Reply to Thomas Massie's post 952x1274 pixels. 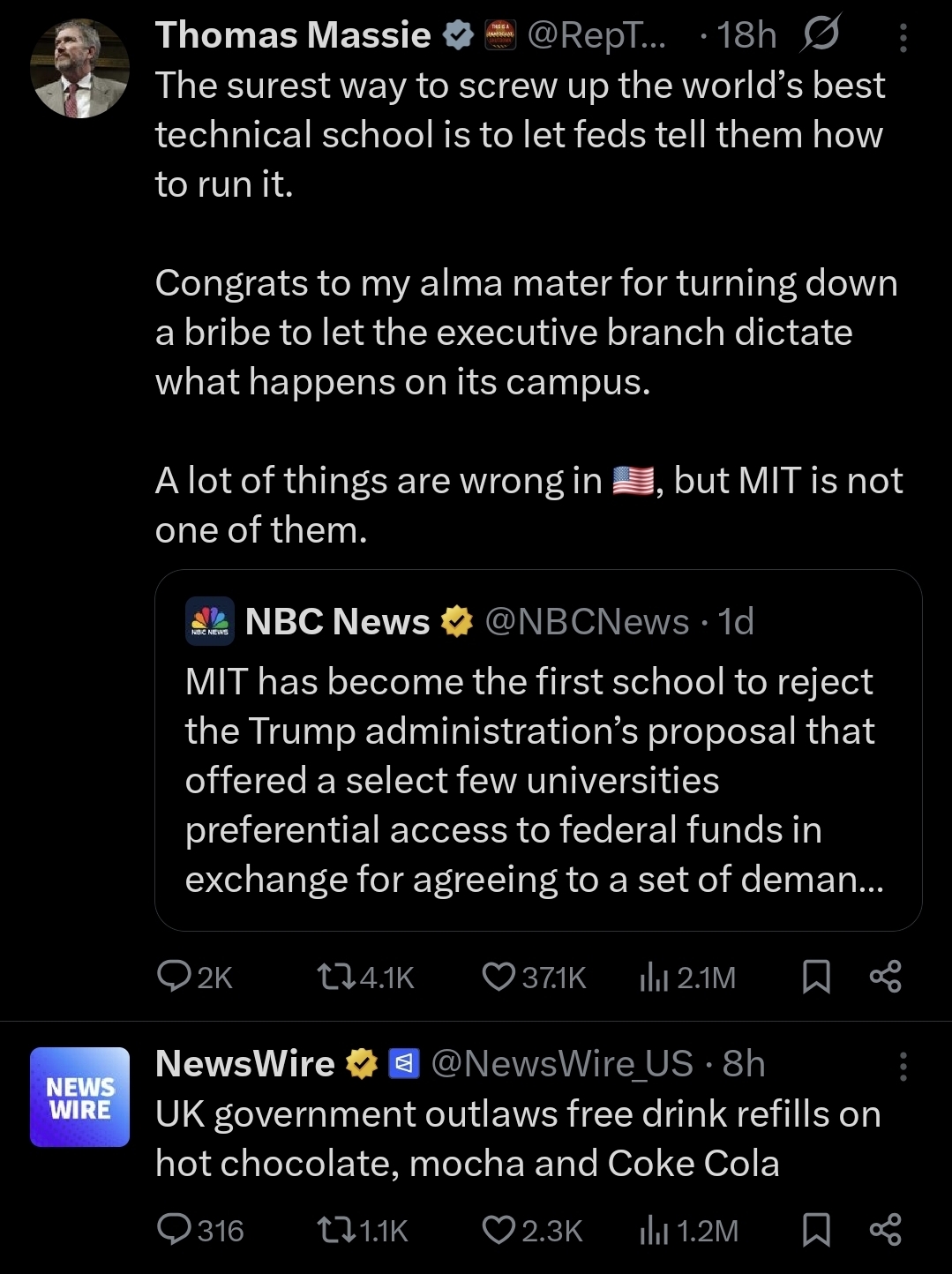(x=174, y=977)
